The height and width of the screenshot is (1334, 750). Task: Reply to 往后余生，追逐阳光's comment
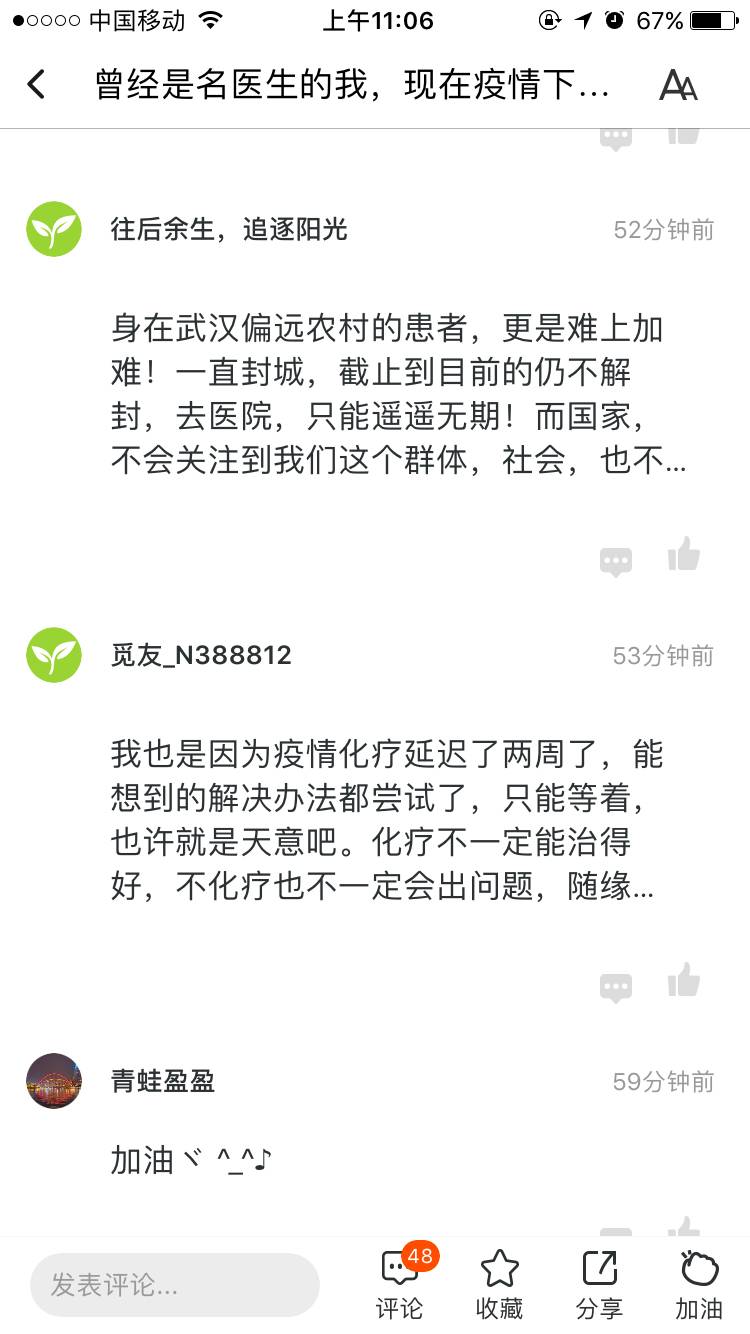point(615,562)
